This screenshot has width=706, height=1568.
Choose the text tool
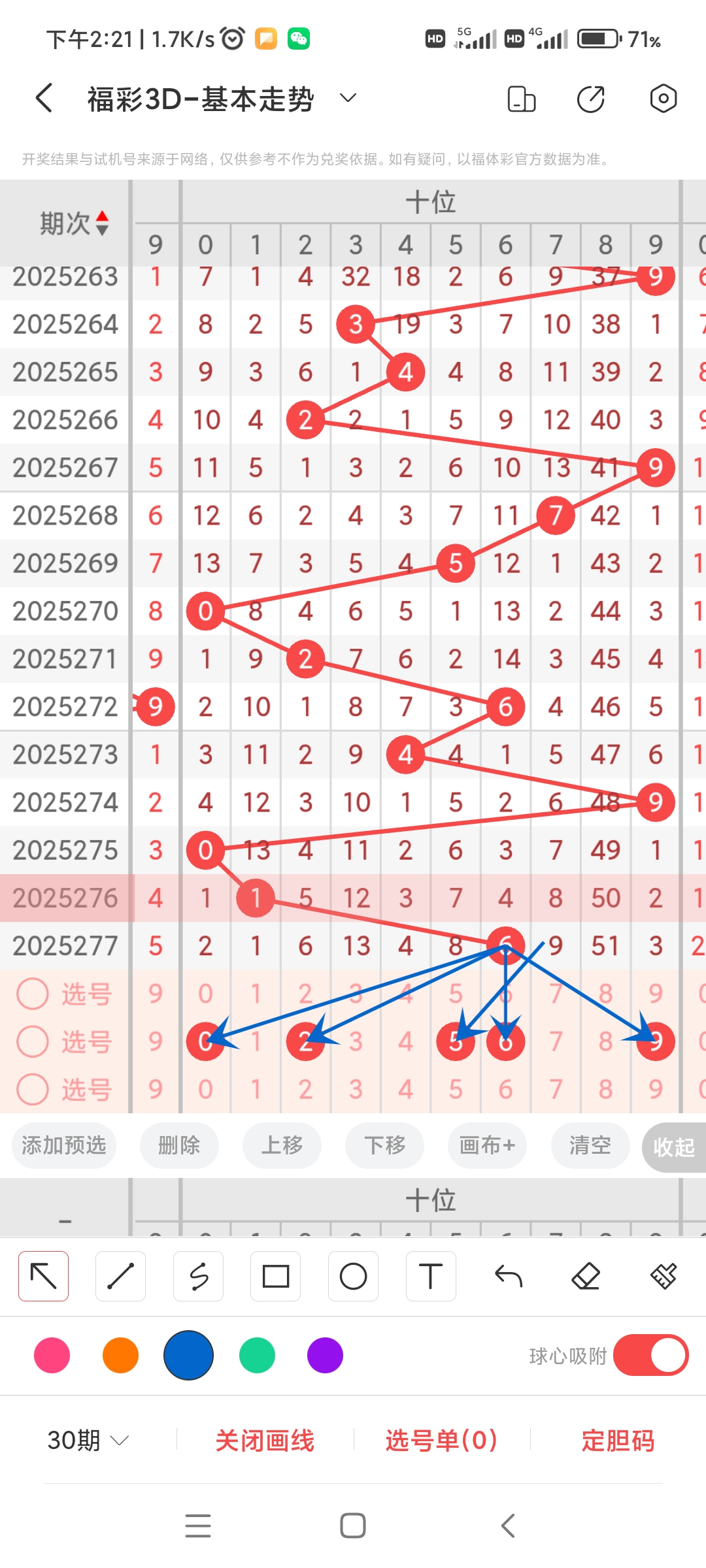click(431, 1276)
